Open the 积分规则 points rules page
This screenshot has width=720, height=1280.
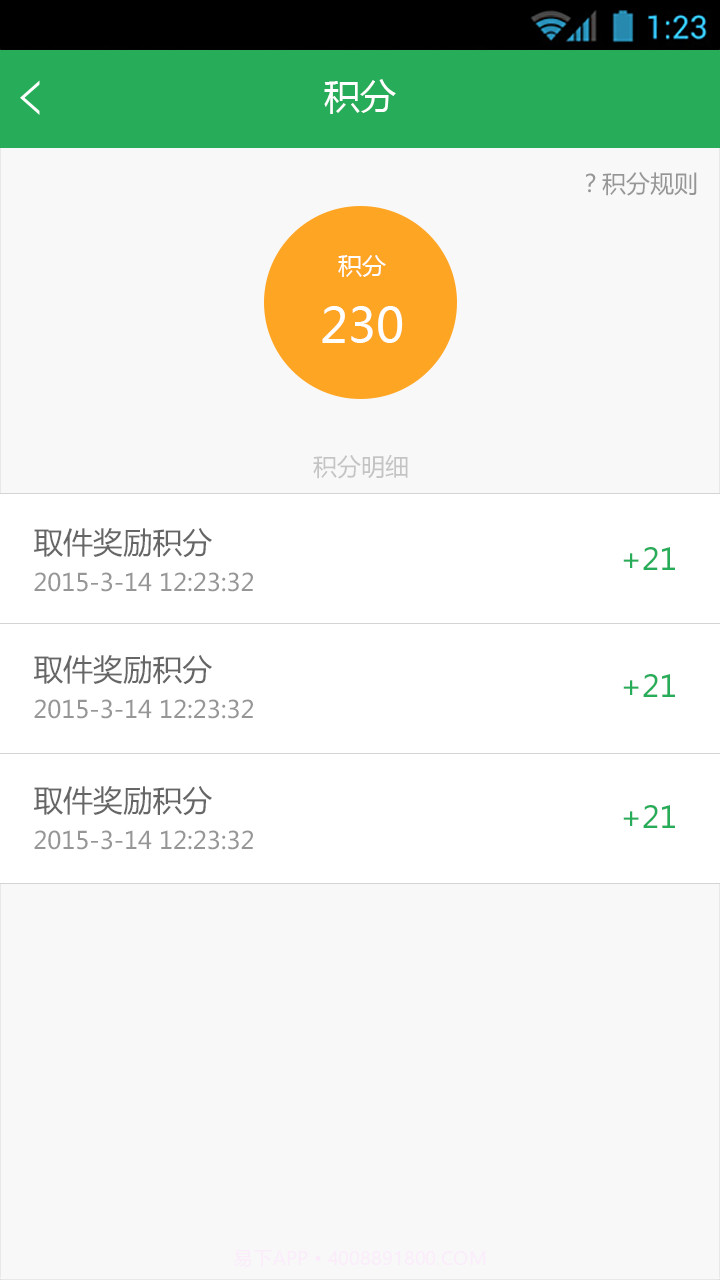coord(645,184)
